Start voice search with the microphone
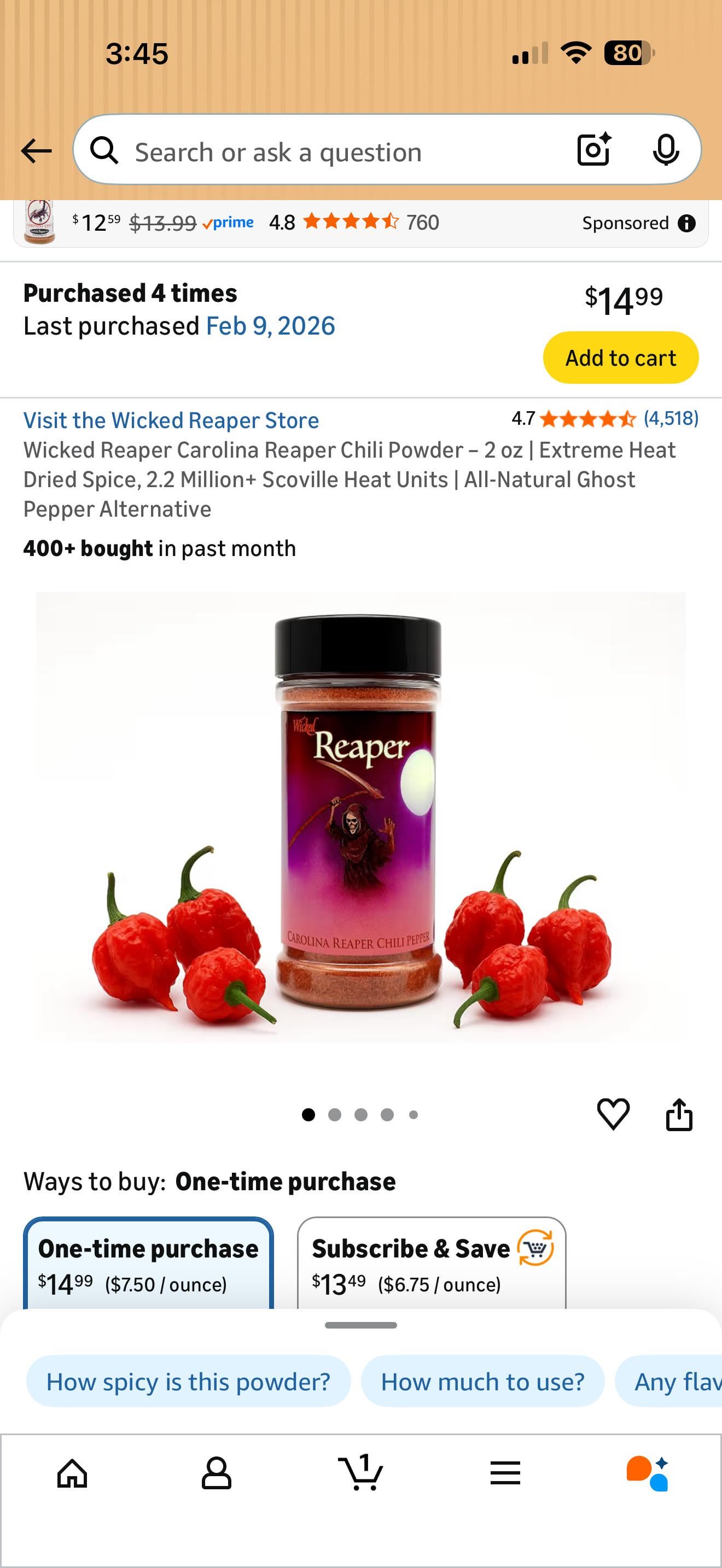Viewport: 722px width, 1568px height. [x=665, y=150]
